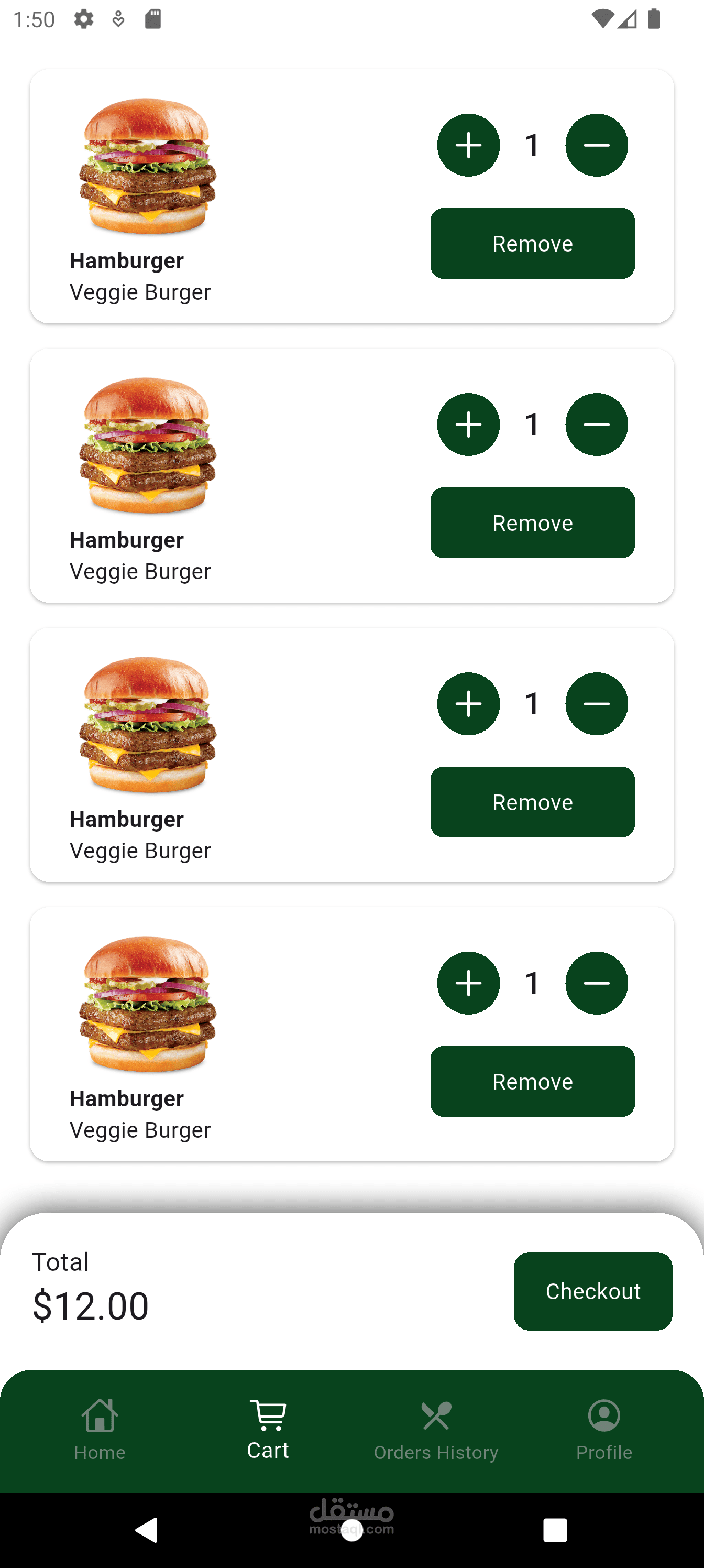Reduce quantity of the third Hamburger item
704x1568 pixels.
pyautogui.click(x=596, y=704)
